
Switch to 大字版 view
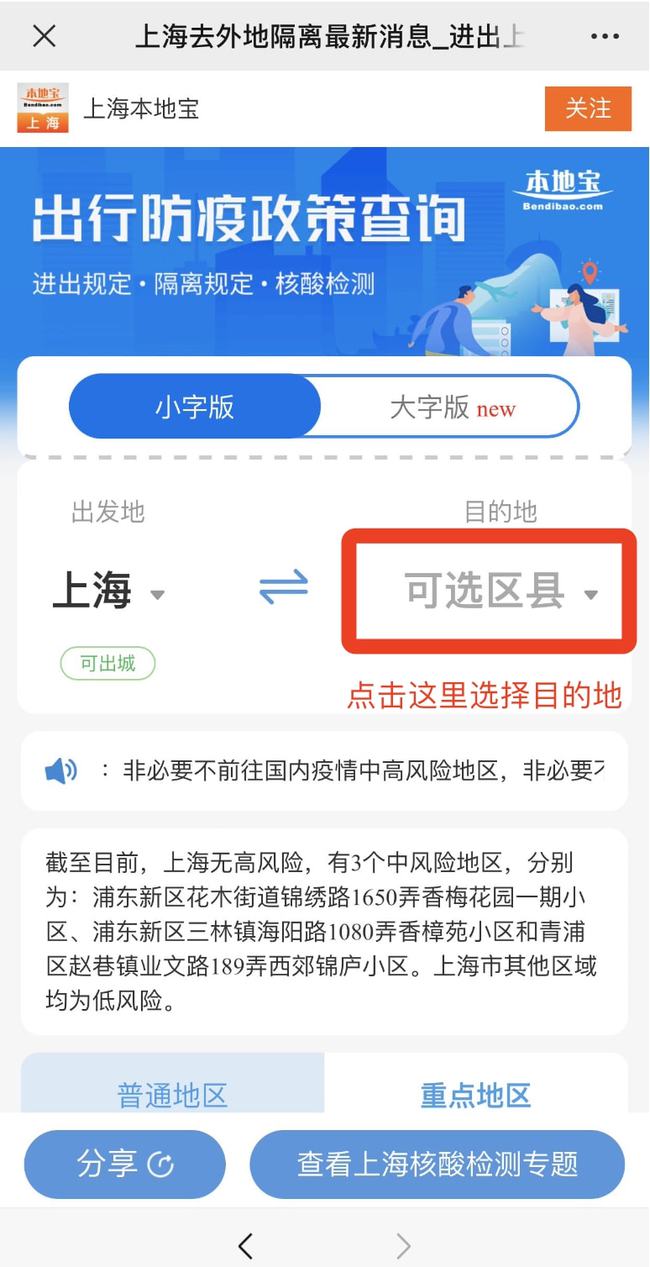(x=452, y=406)
